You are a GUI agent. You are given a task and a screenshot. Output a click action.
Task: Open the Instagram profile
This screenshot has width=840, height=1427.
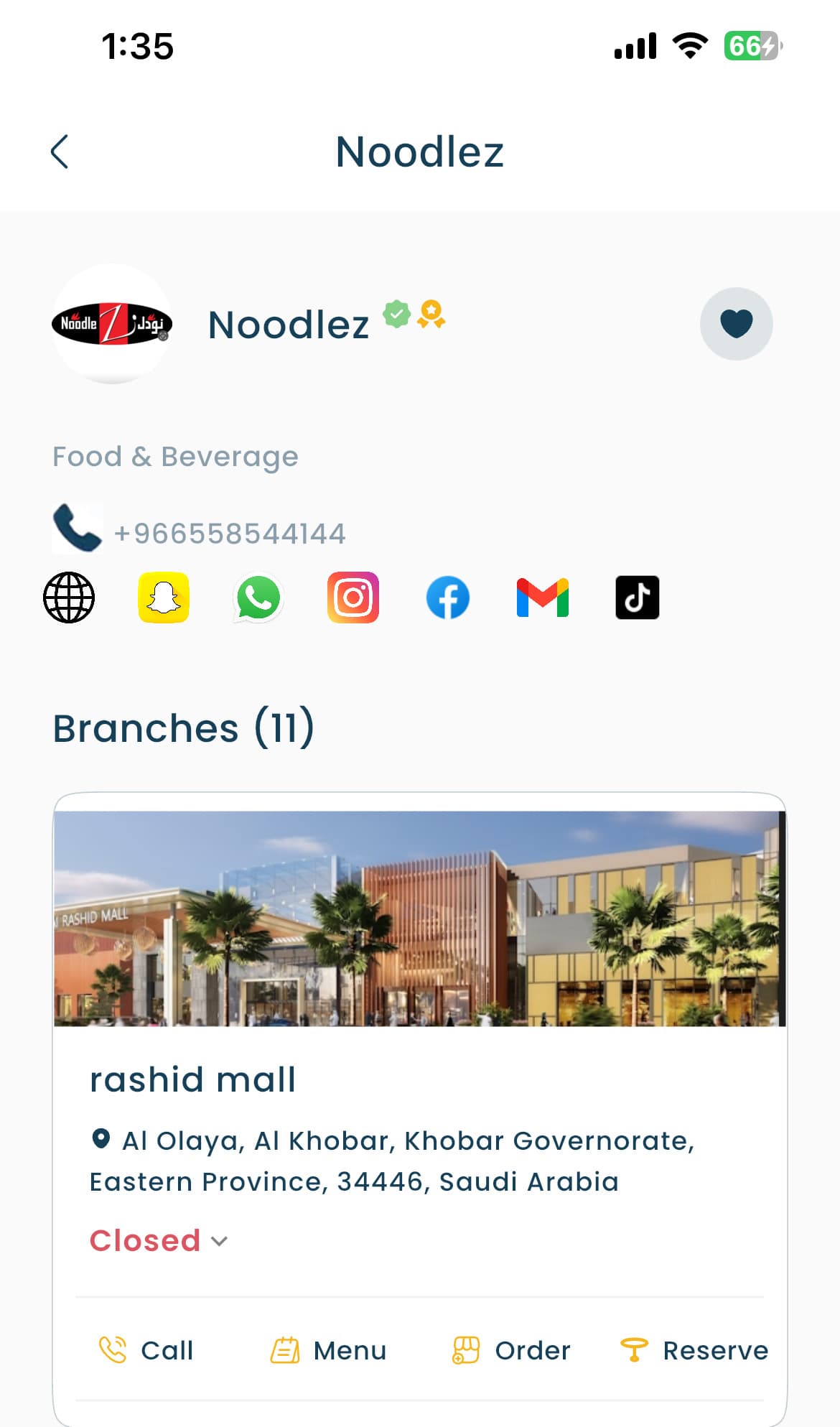353,598
